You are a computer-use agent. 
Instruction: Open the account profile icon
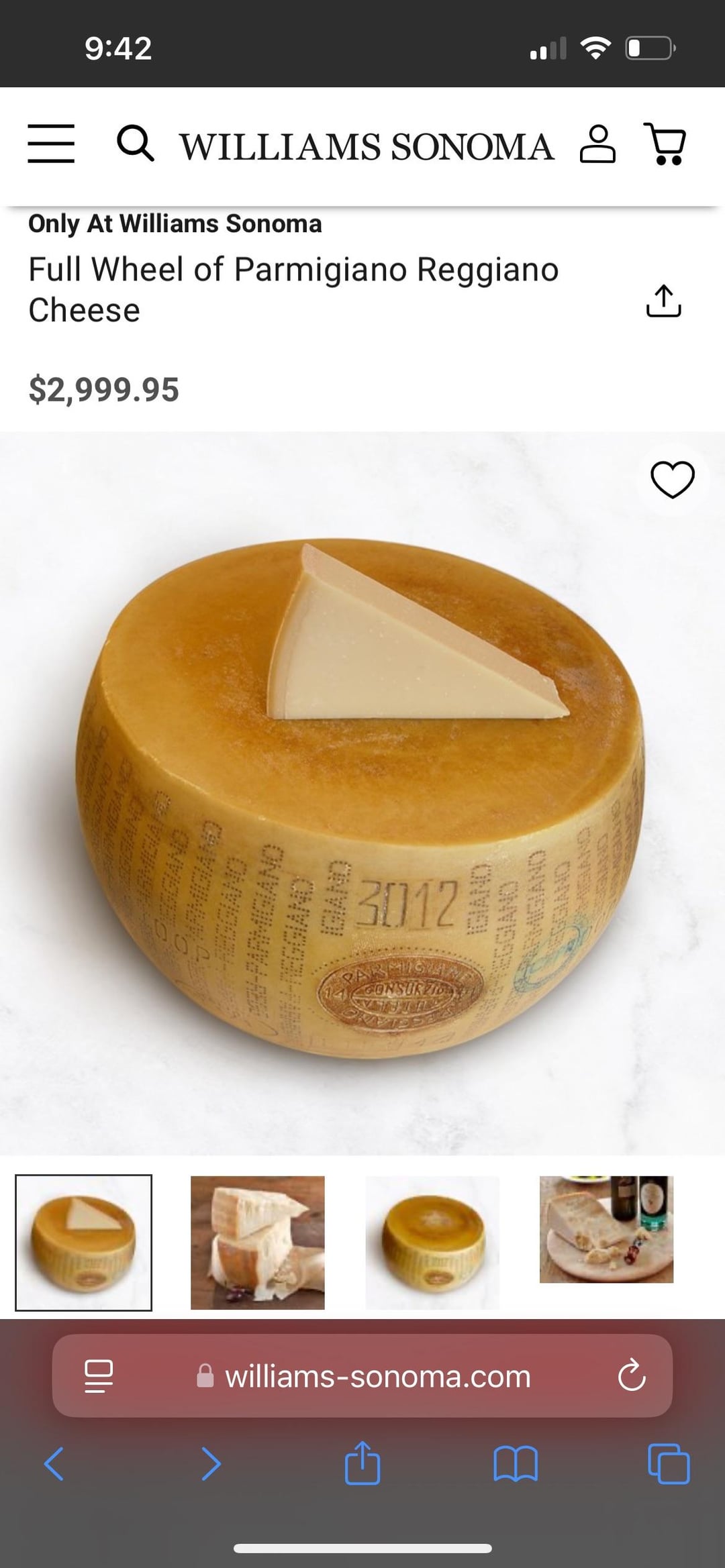tap(597, 144)
